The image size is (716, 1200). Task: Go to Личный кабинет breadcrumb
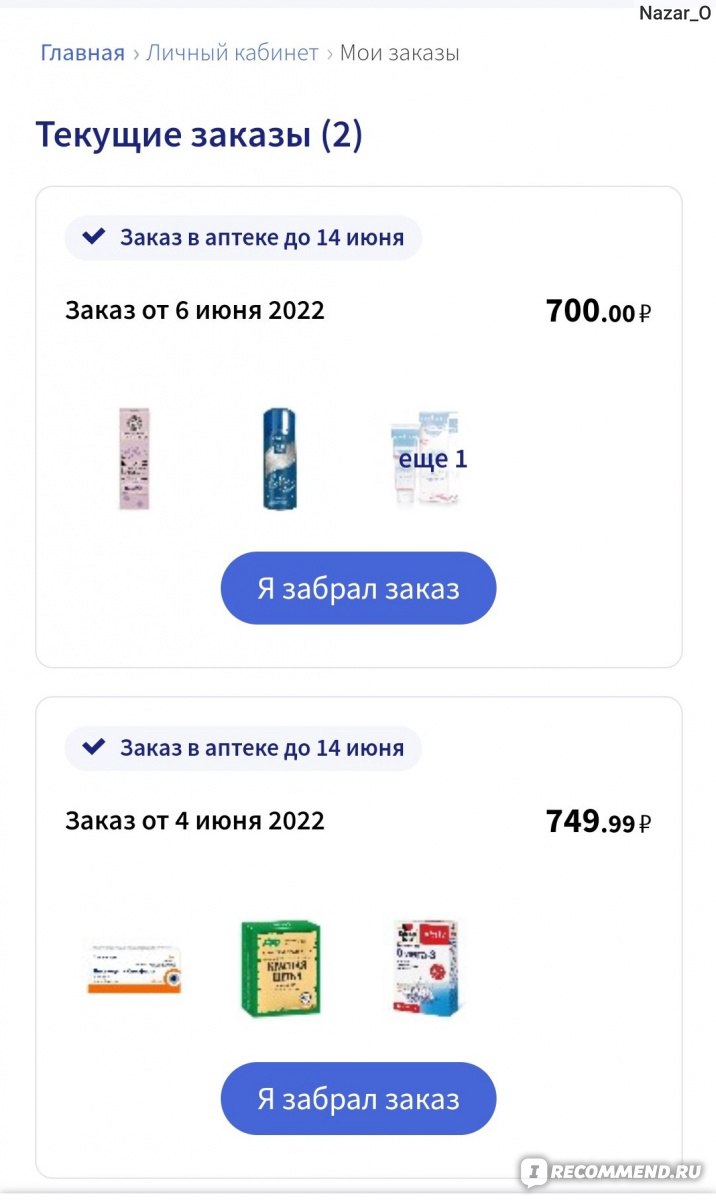coord(232,53)
